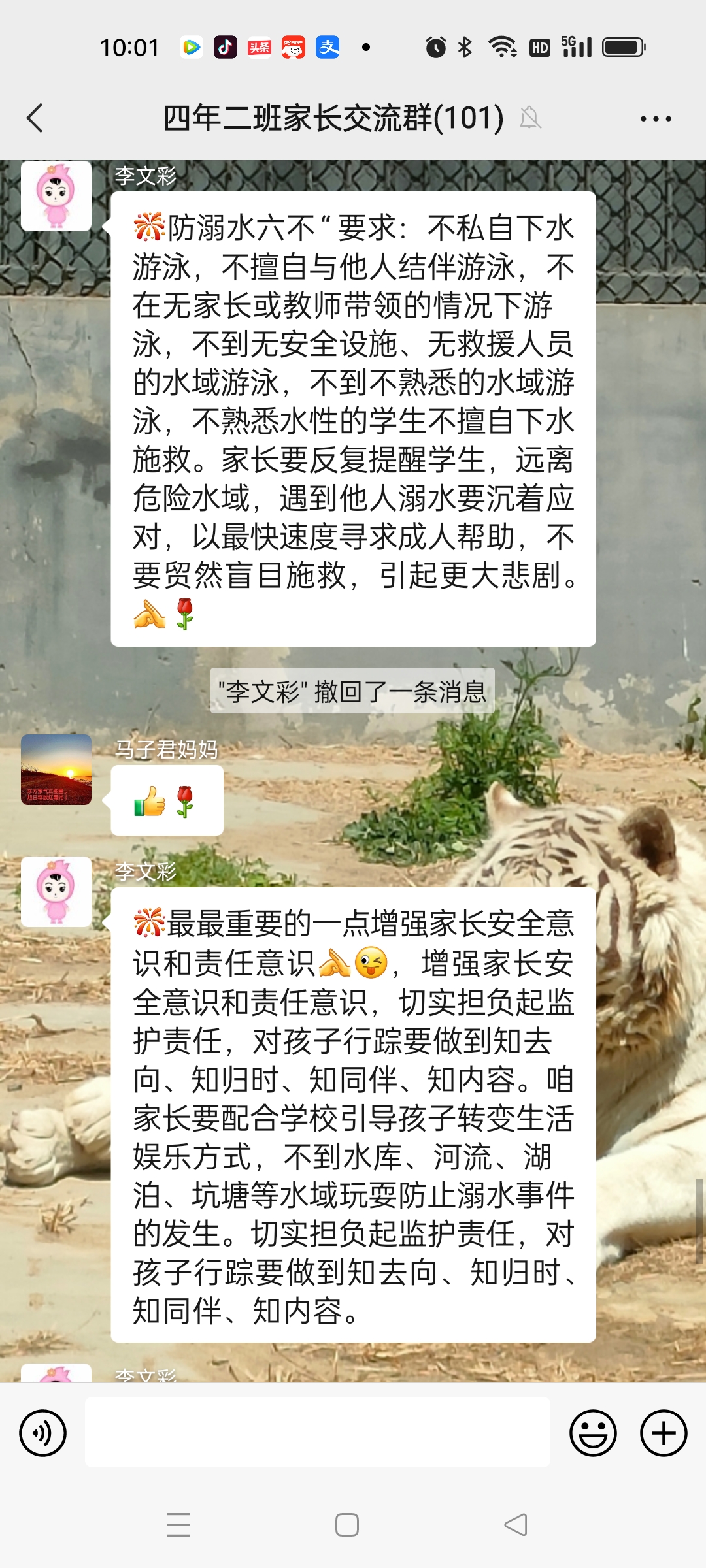706x1568 pixels.
Task: Open the plus attachments menu
Action: pyautogui.click(x=663, y=1433)
